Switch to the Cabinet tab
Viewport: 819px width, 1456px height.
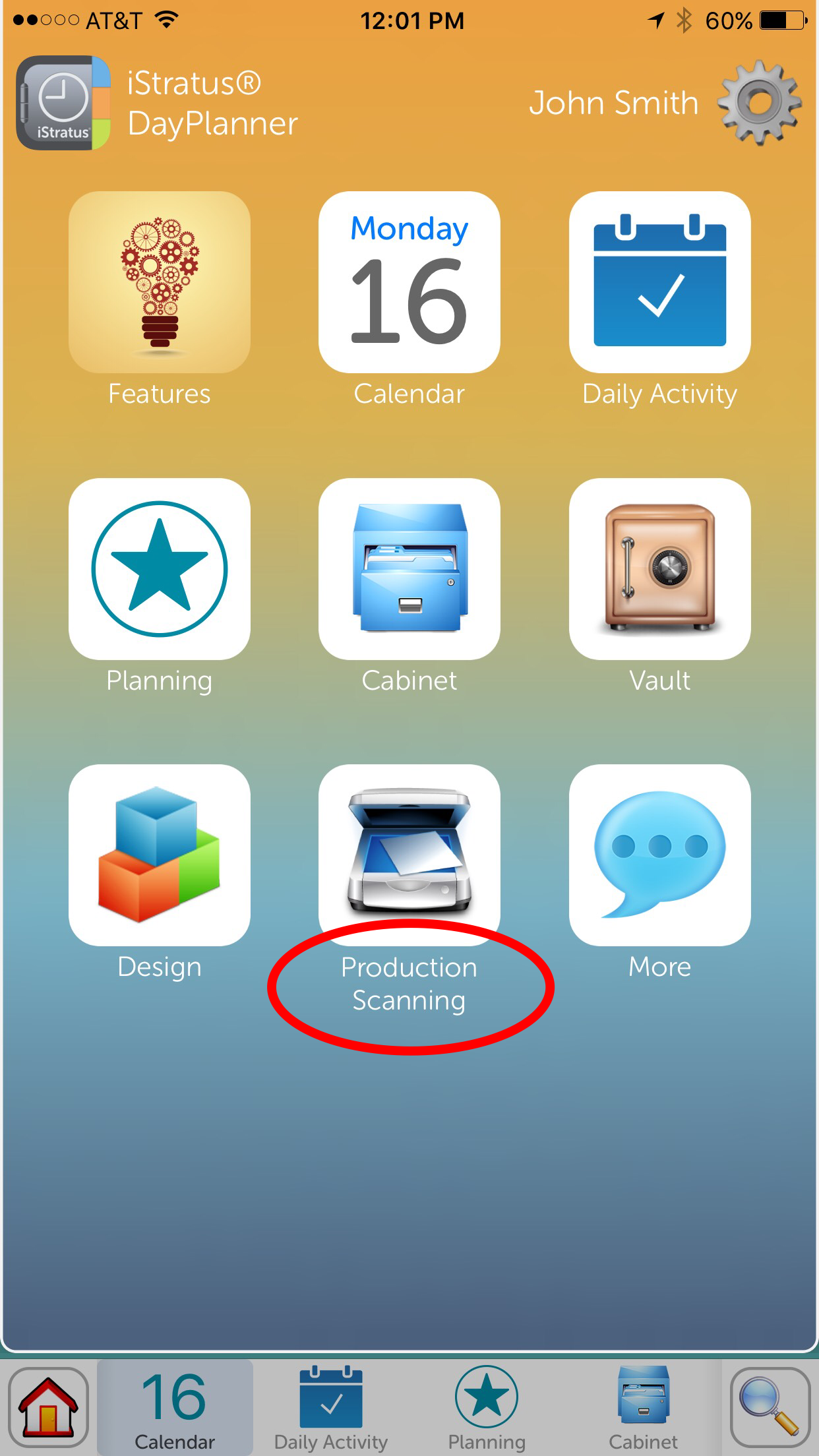pos(643,1407)
